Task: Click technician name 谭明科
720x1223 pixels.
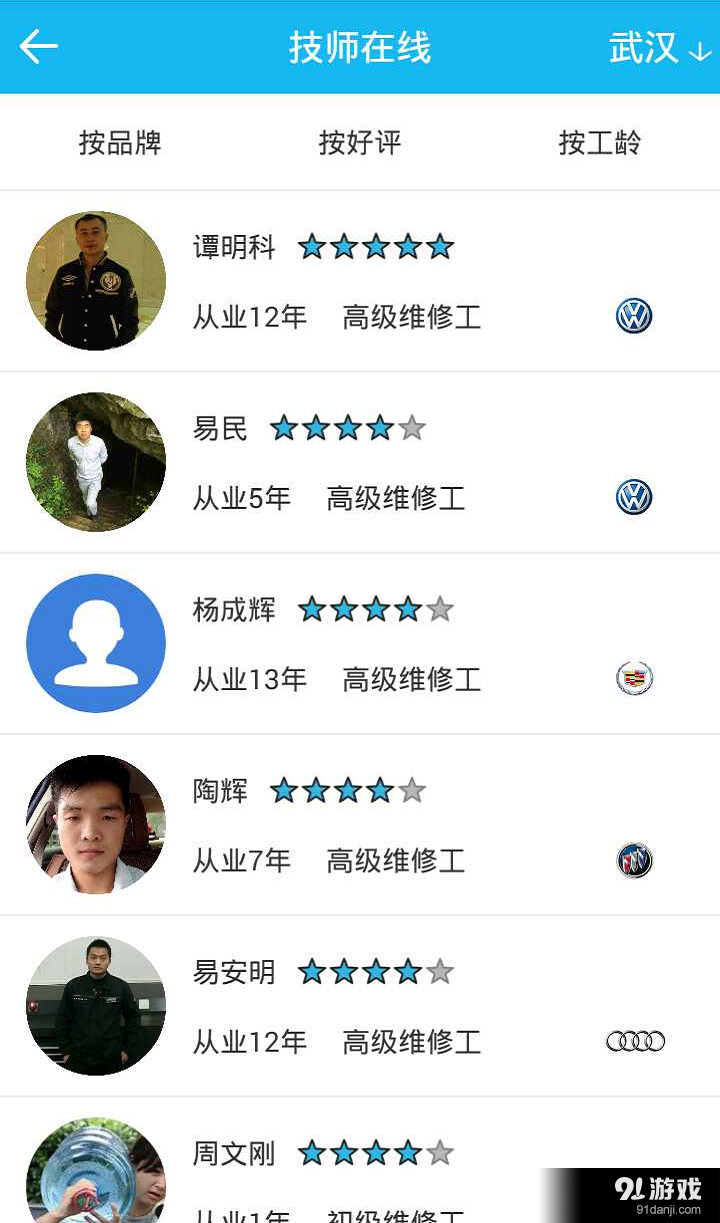Action: [232, 248]
